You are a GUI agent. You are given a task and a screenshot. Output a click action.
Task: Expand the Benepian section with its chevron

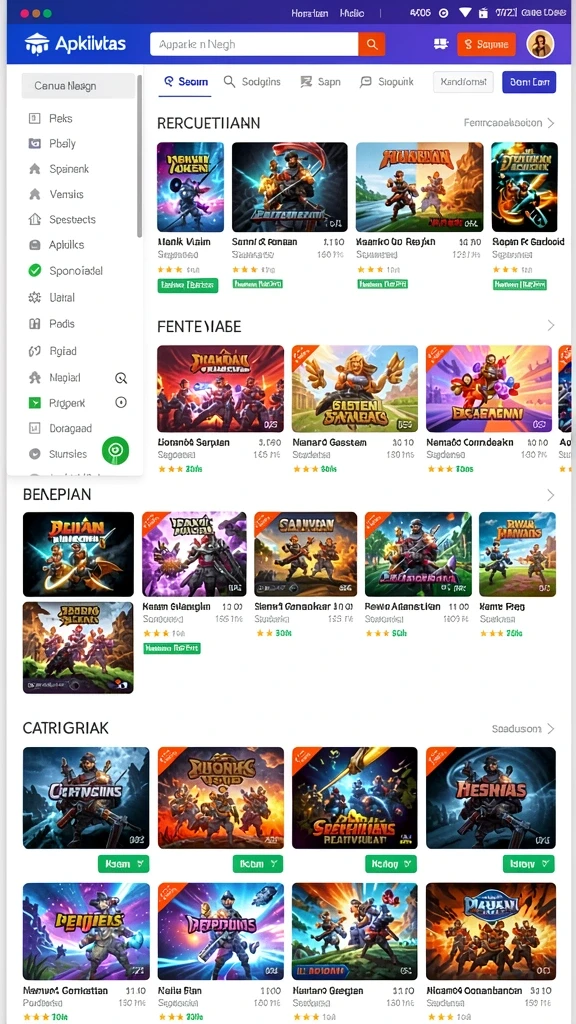click(551, 495)
